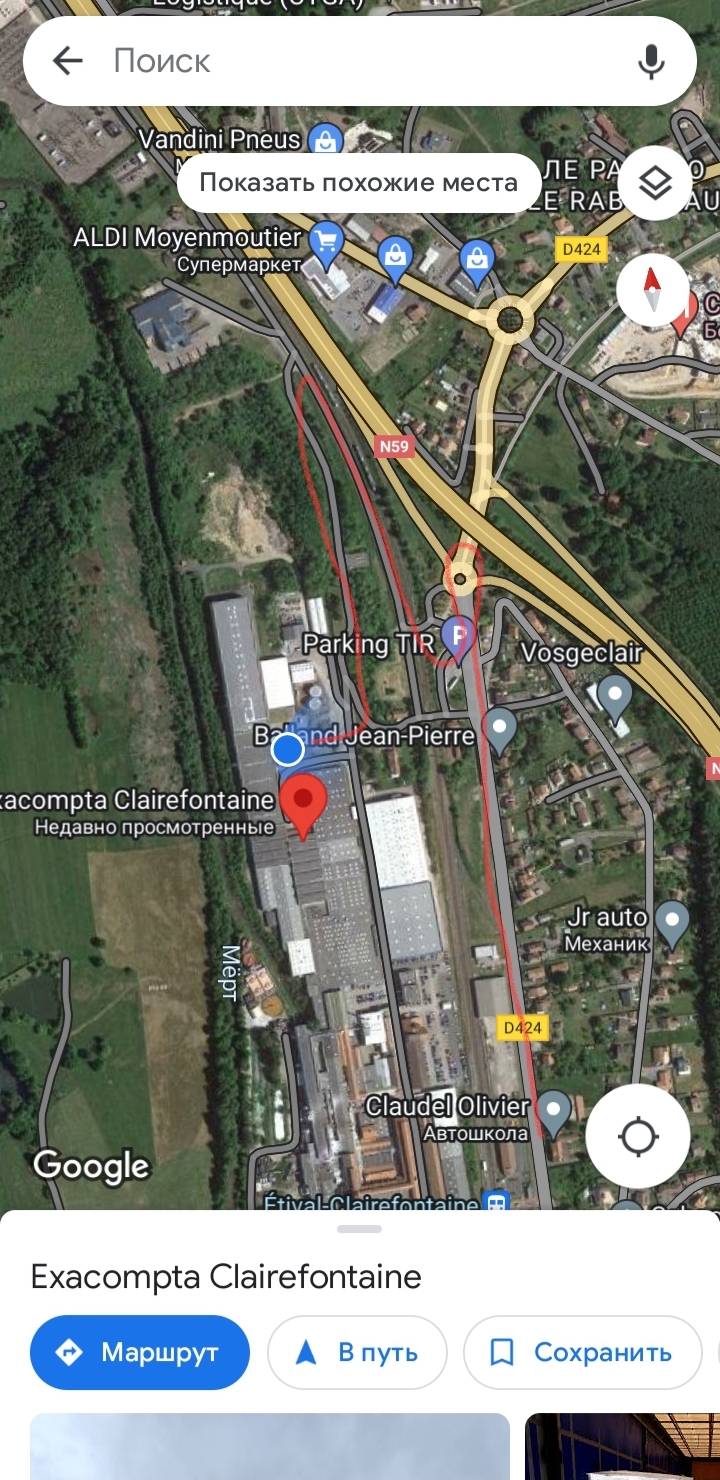Screen dimensions: 720x1480
Task: Tap the Поиск search field
Action: click(x=360, y=61)
